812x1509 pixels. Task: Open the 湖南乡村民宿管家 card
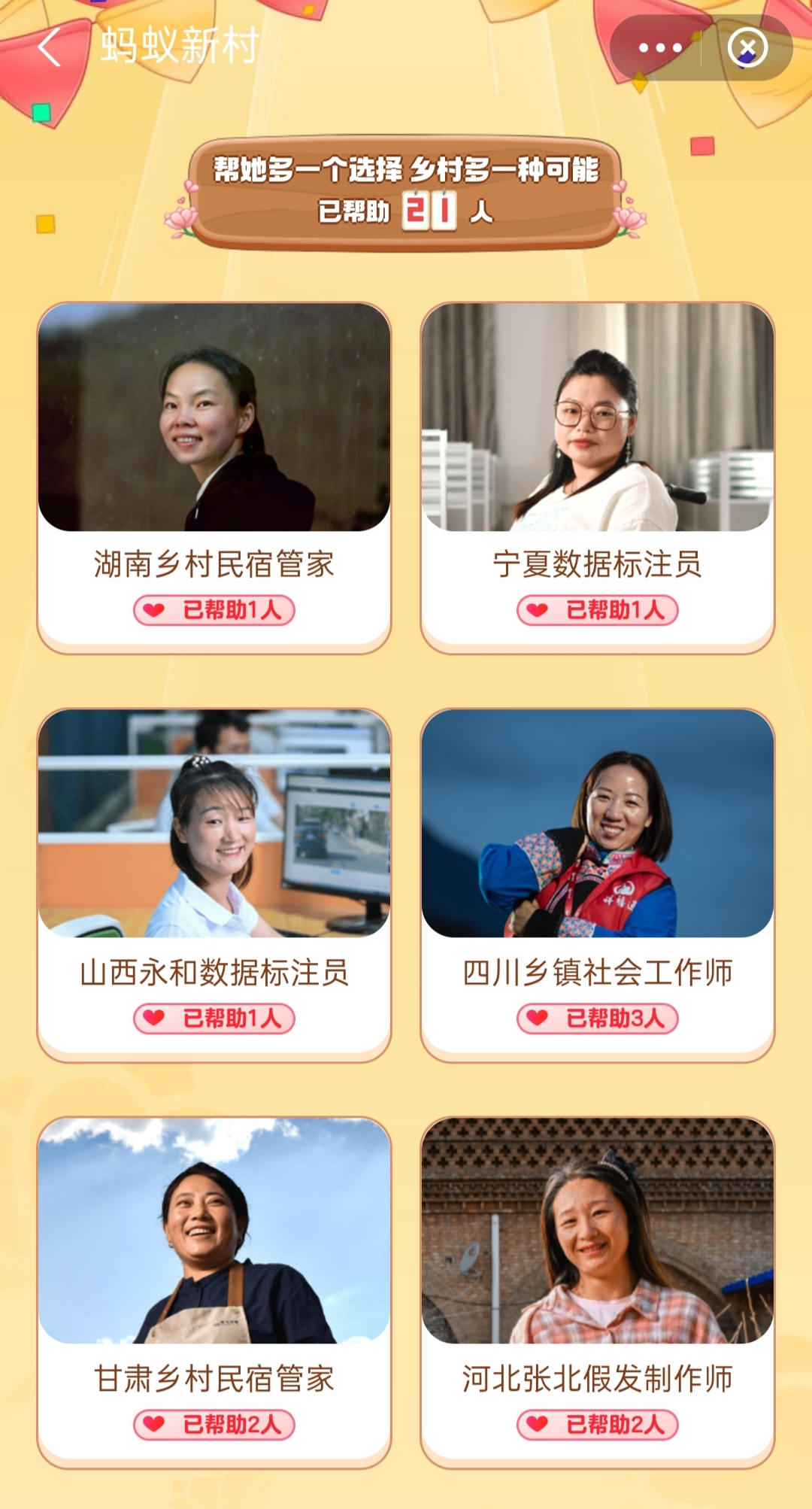click(x=214, y=478)
